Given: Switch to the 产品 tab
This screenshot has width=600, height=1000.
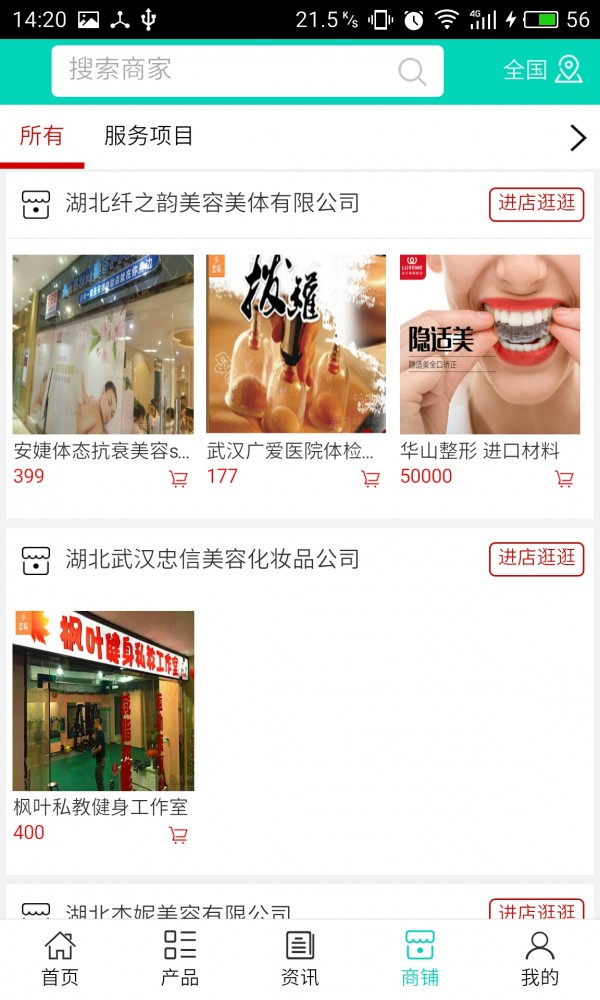Looking at the screenshot, I should coord(180,958).
